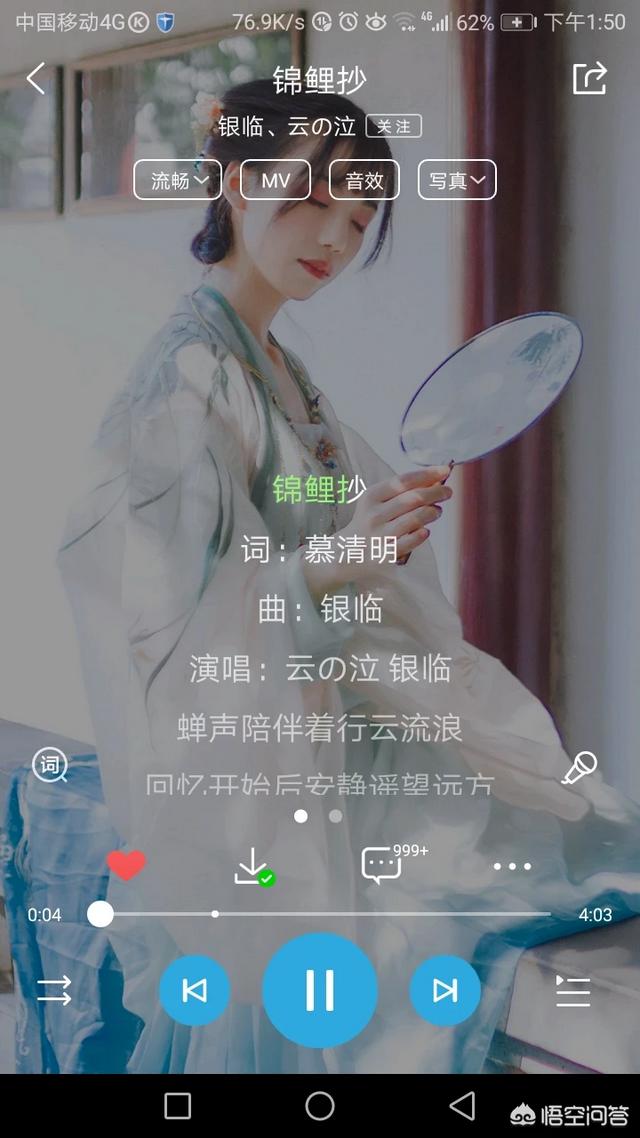Screen dimensions: 640x1138
Task: Follow the artist with 关注 button
Action: click(x=393, y=126)
